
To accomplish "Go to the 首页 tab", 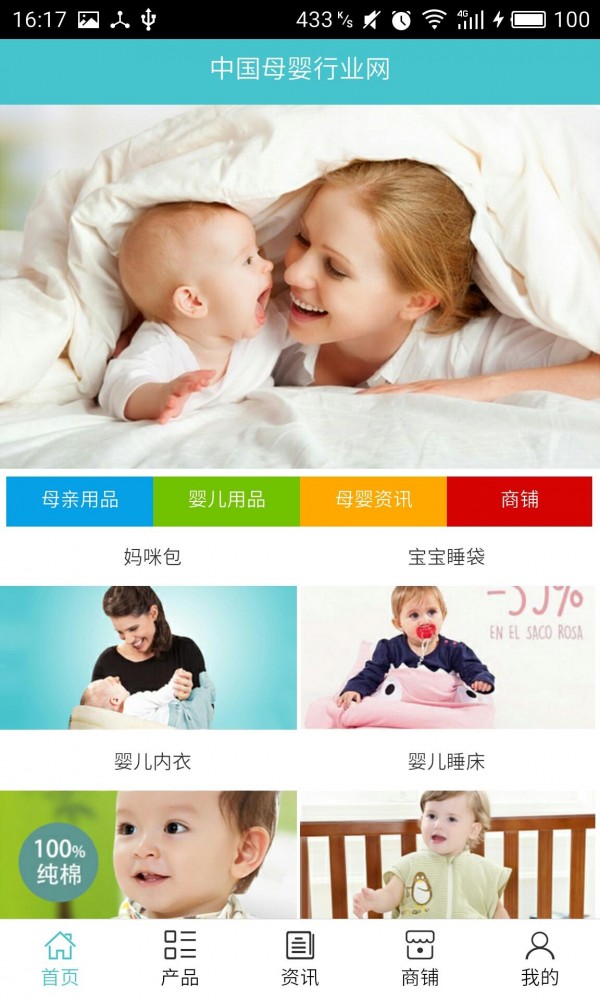I will point(60,958).
